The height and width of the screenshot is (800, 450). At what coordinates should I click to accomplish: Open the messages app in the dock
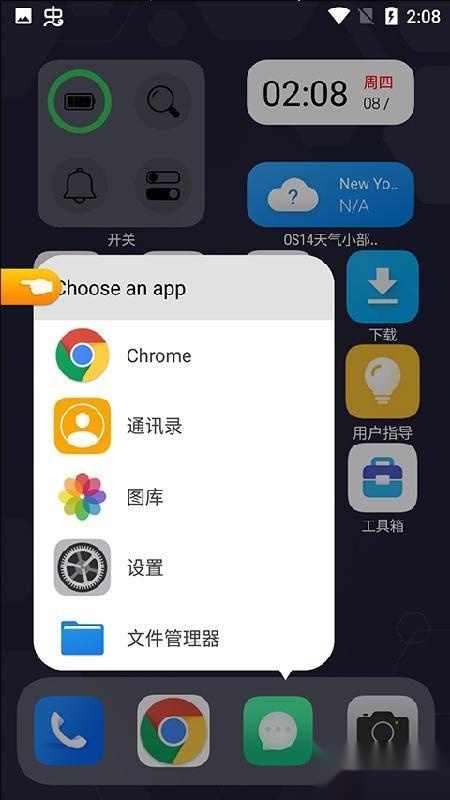click(x=278, y=731)
